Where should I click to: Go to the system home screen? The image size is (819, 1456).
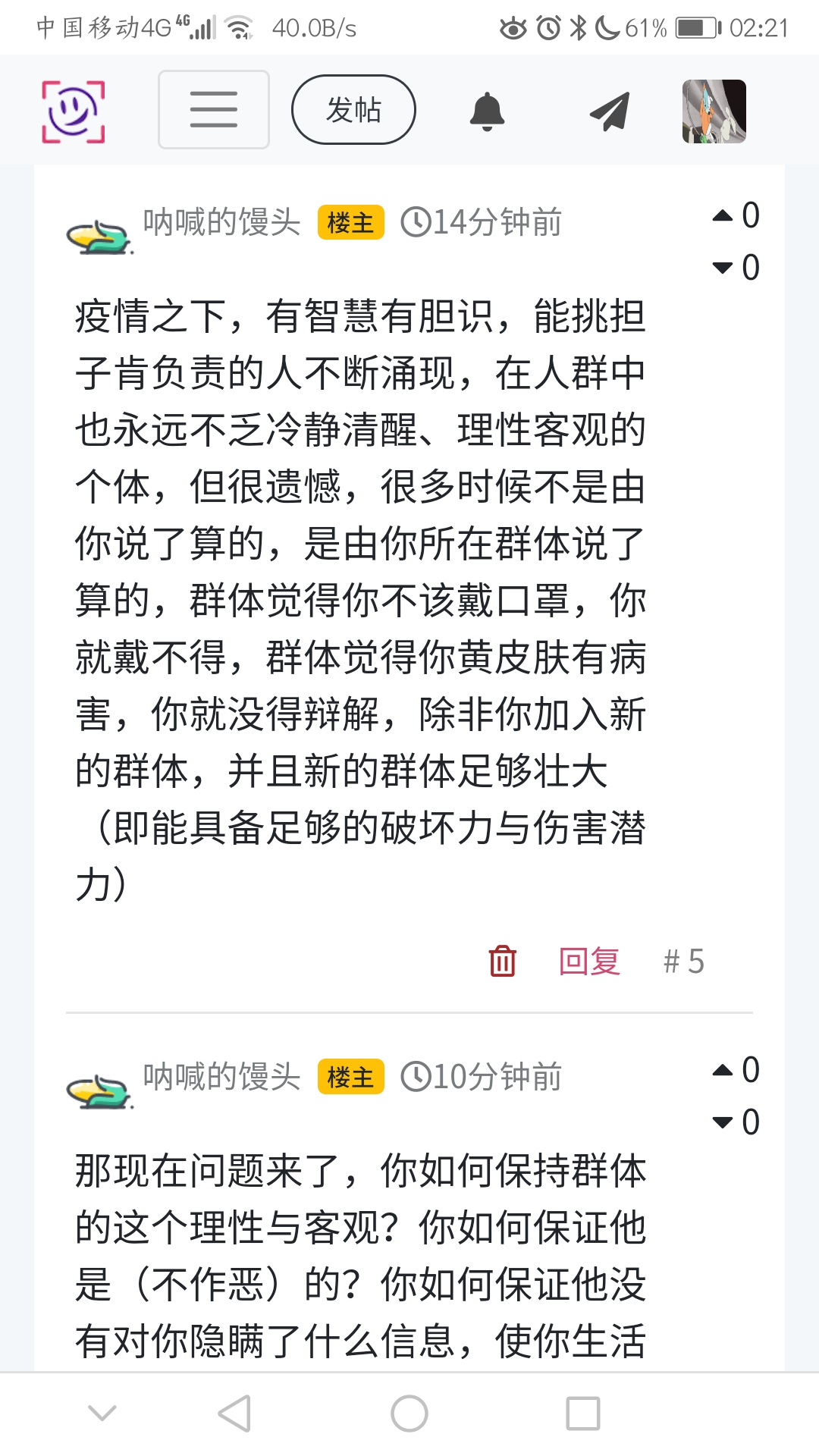409,1414
